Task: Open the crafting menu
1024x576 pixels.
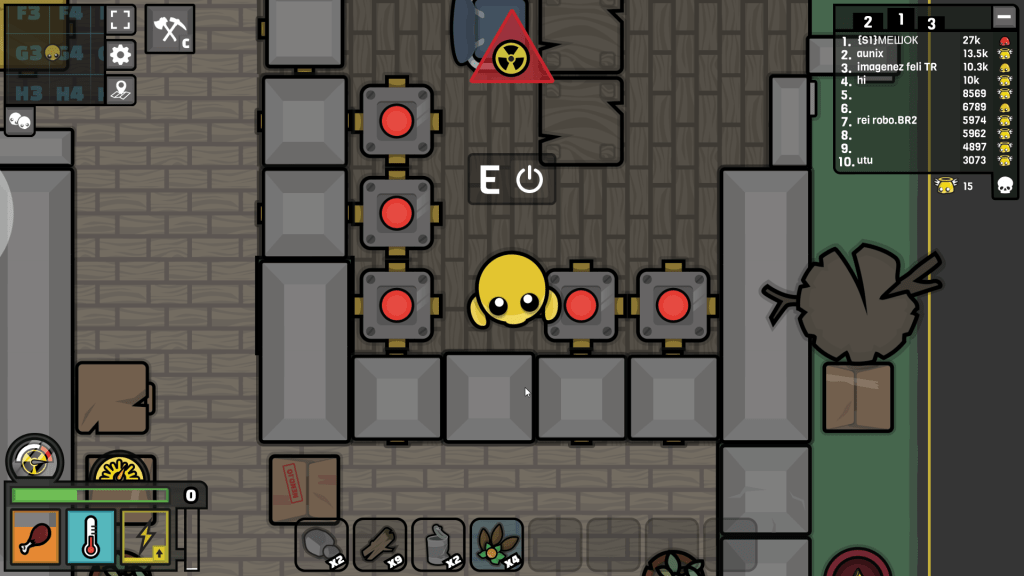Action: tap(170, 29)
